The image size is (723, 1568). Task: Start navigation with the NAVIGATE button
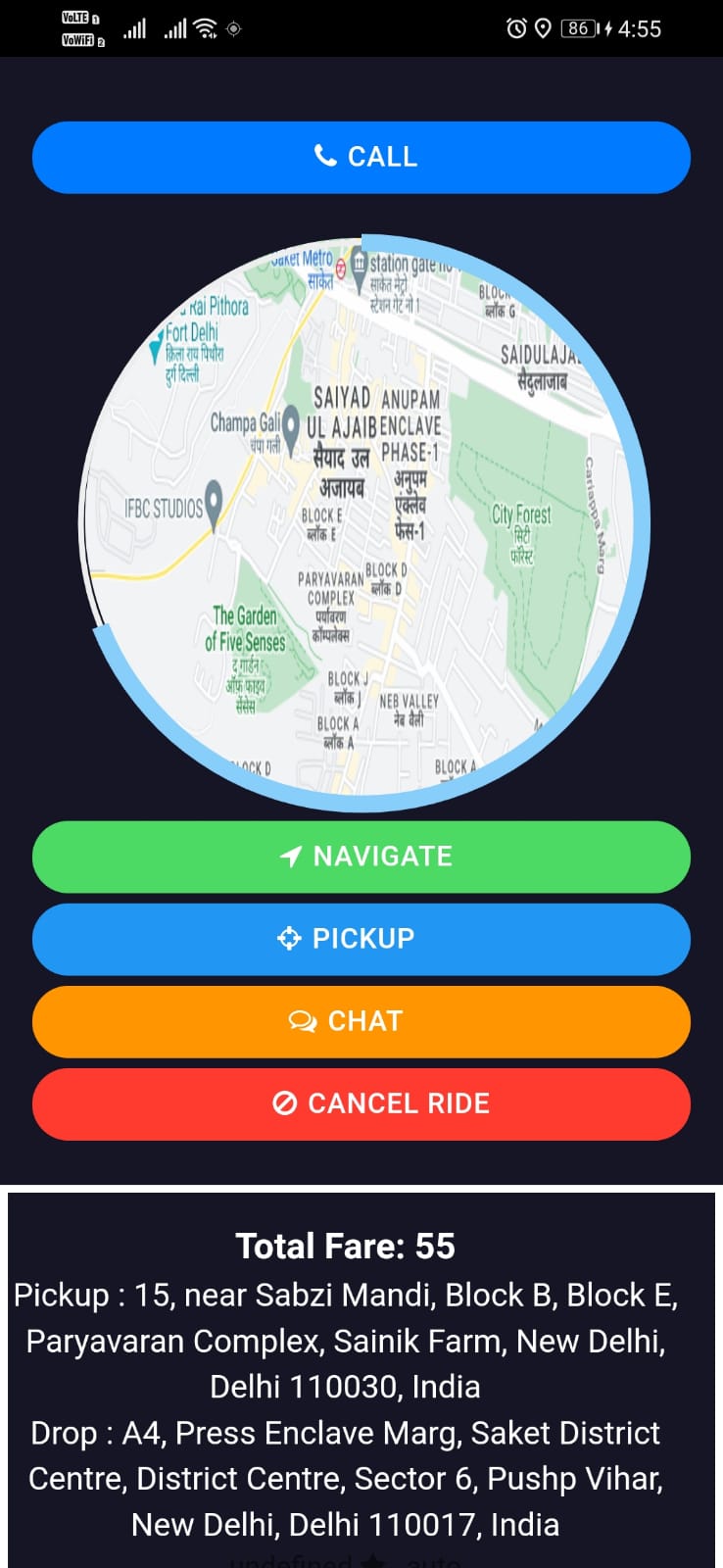pyautogui.click(x=361, y=857)
